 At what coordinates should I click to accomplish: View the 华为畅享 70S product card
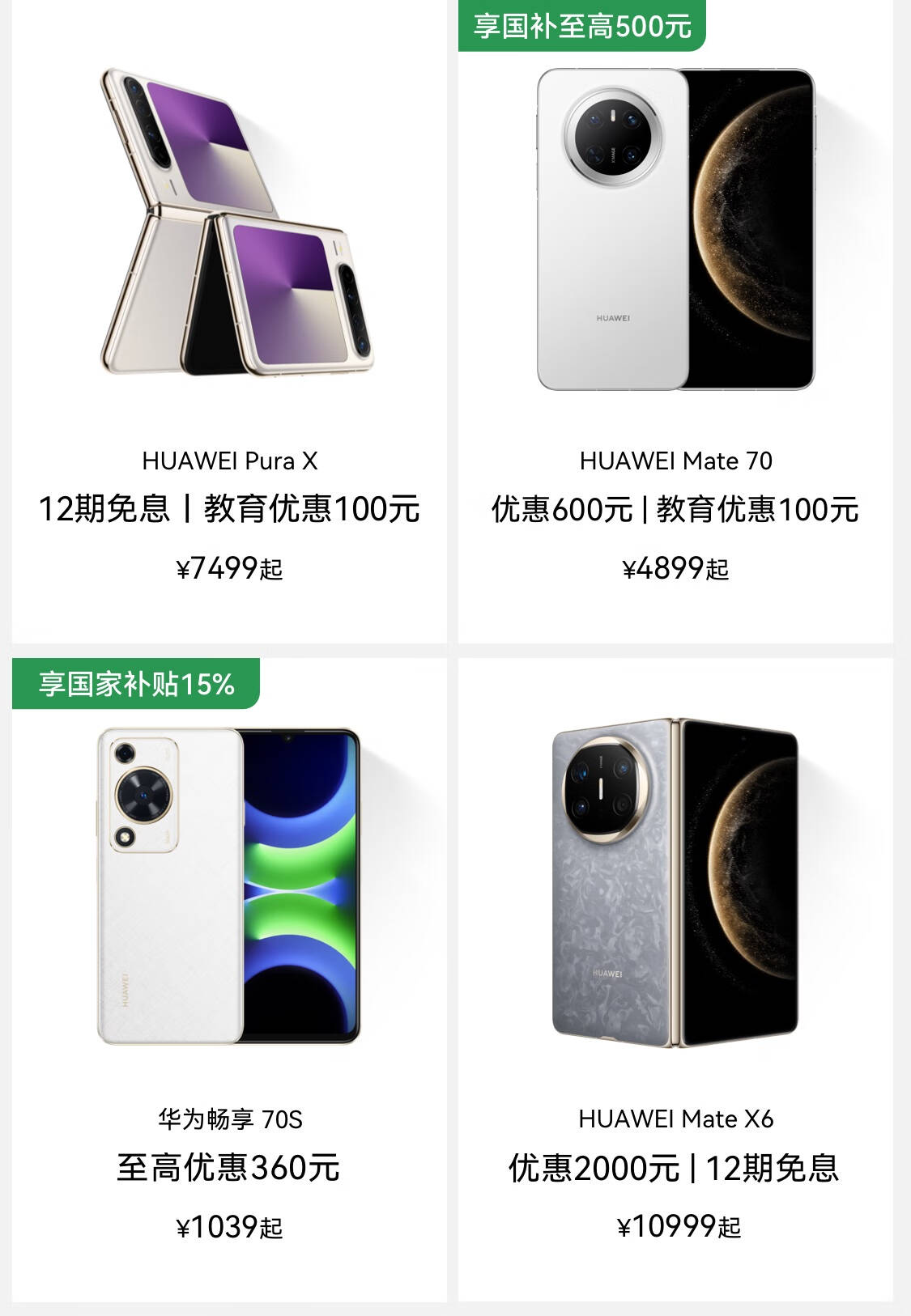pyautogui.click(x=229, y=979)
